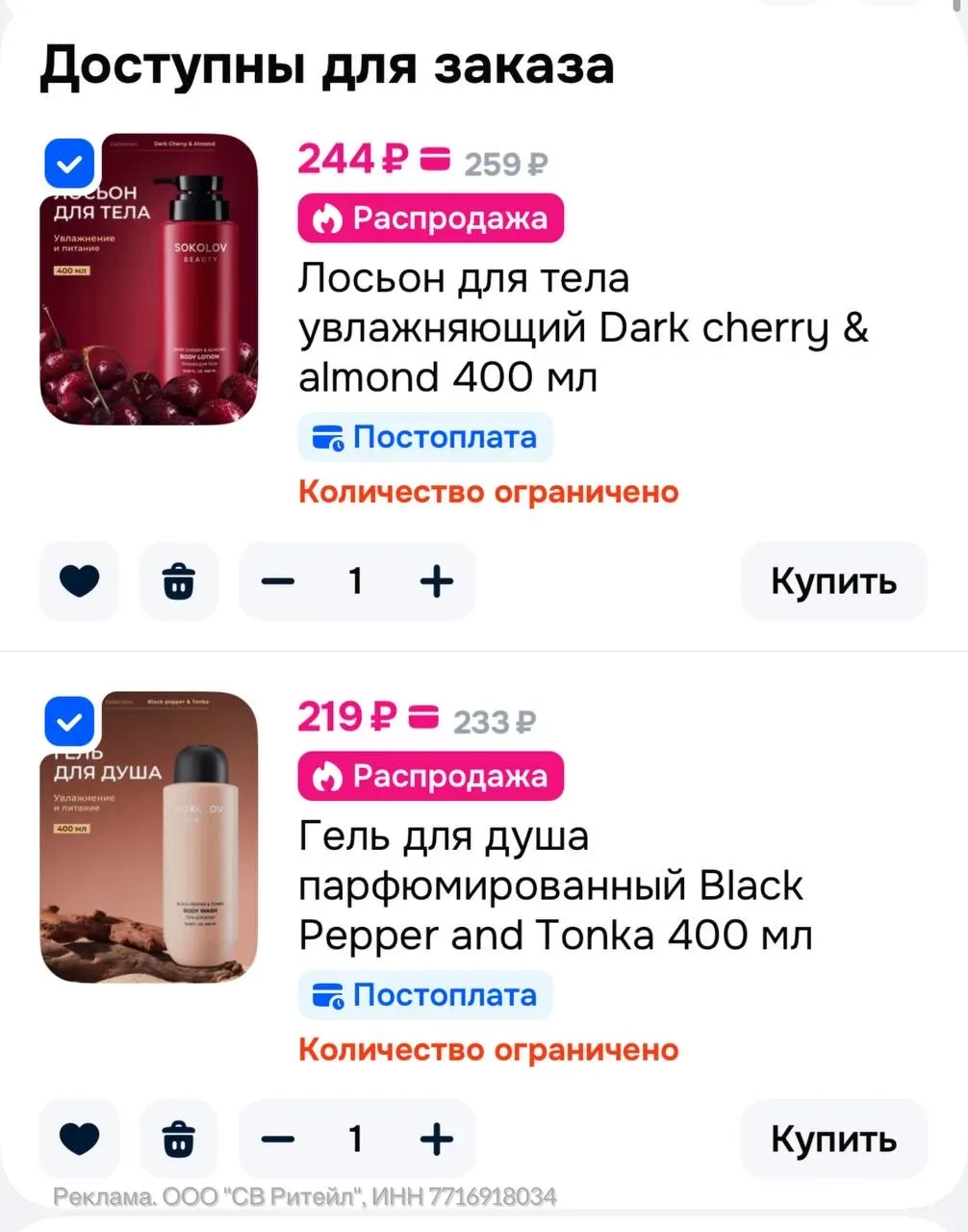Remove body lotion from favorites
This screenshot has width=968, height=1232.
point(79,581)
